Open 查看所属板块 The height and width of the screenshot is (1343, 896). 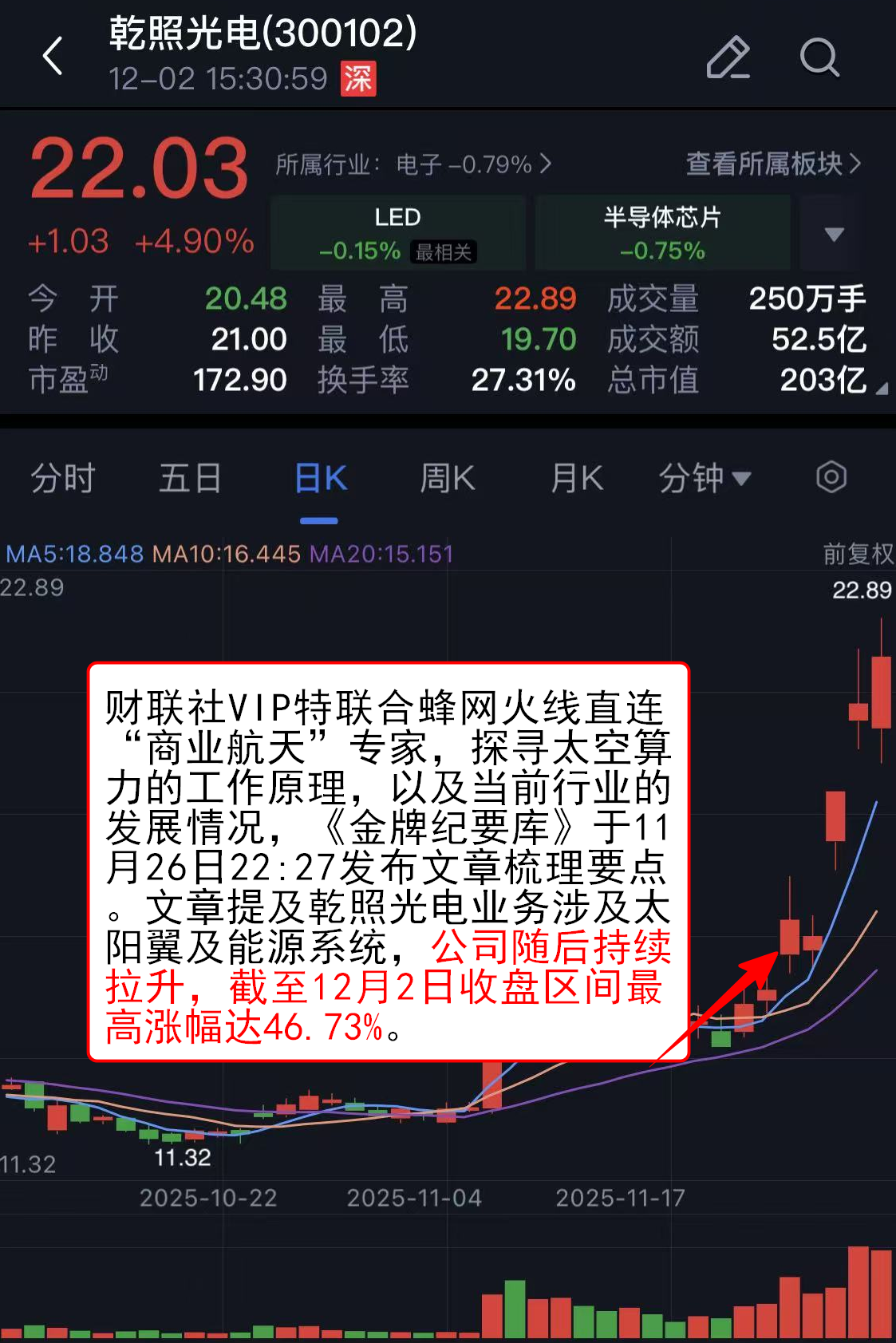[x=772, y=164]
